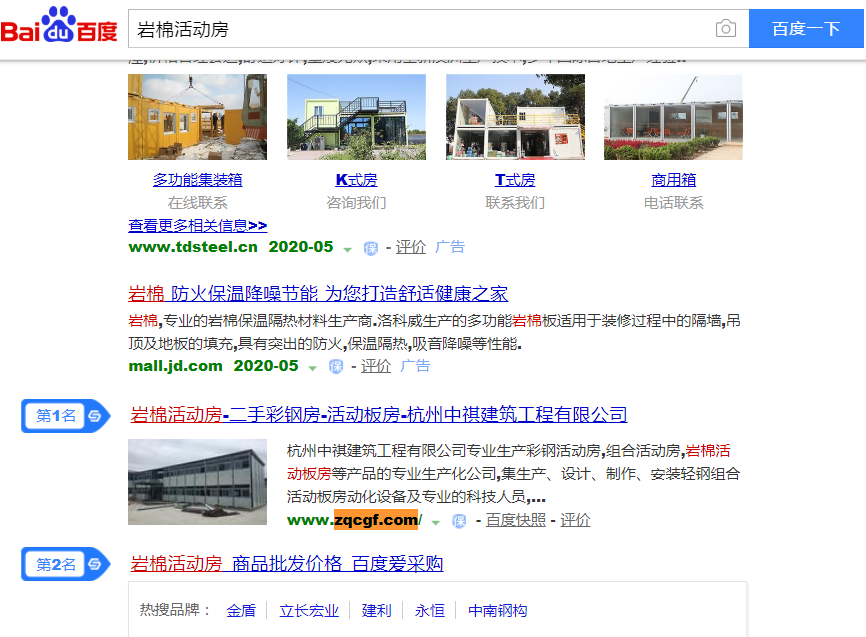Select the 建利 brand link
Image resolution: width=866 pixels, height=637 pixels.
376,611
